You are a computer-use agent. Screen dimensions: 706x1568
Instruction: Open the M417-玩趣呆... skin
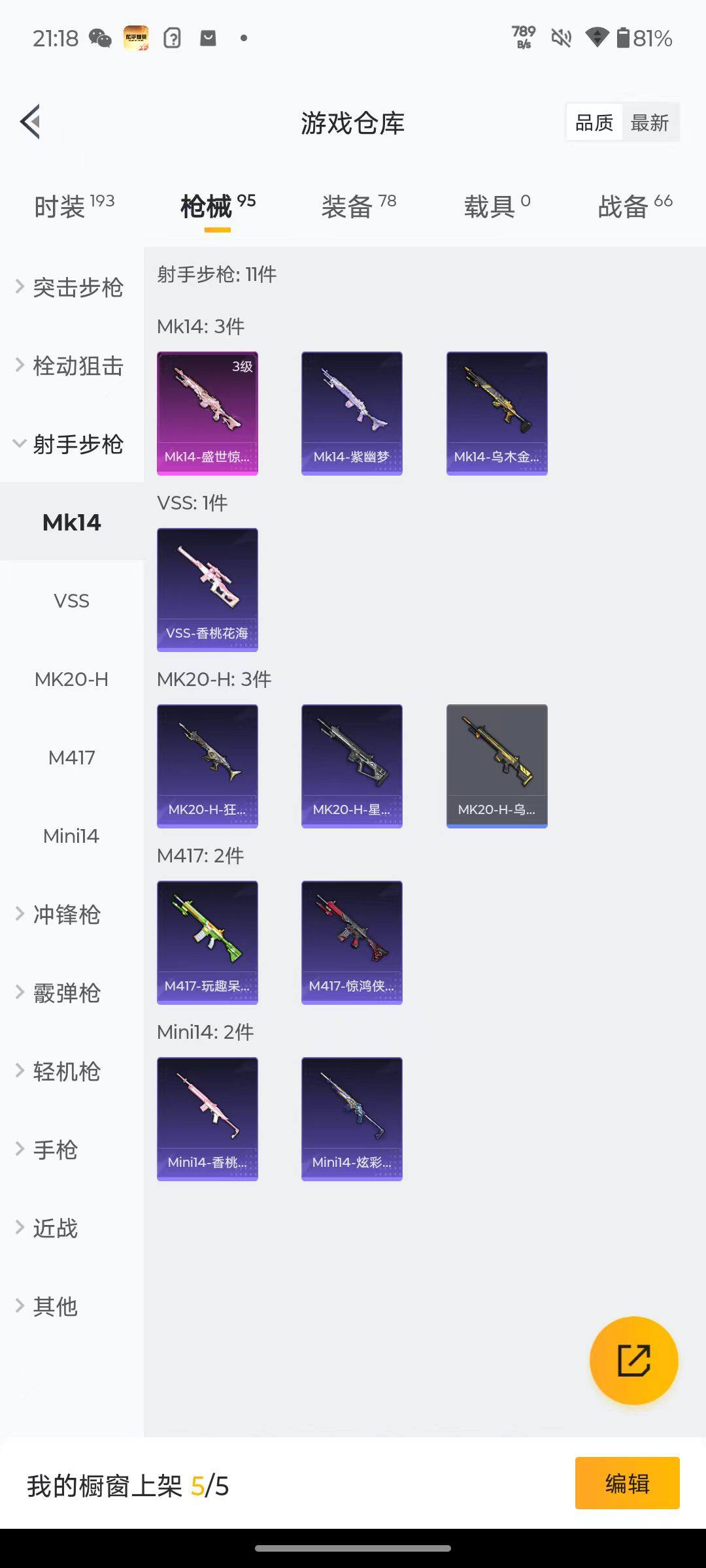point(207,942)
